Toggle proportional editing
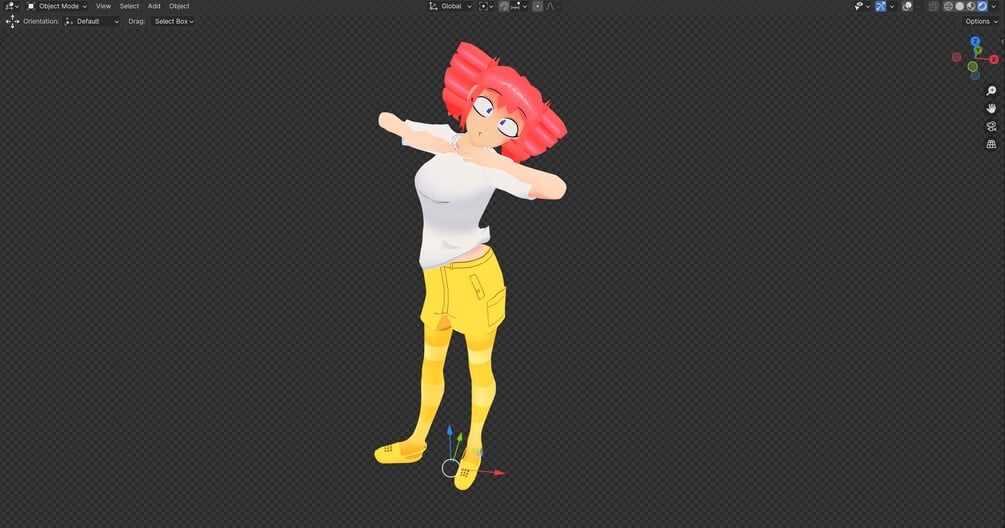 tap(537, 6)
